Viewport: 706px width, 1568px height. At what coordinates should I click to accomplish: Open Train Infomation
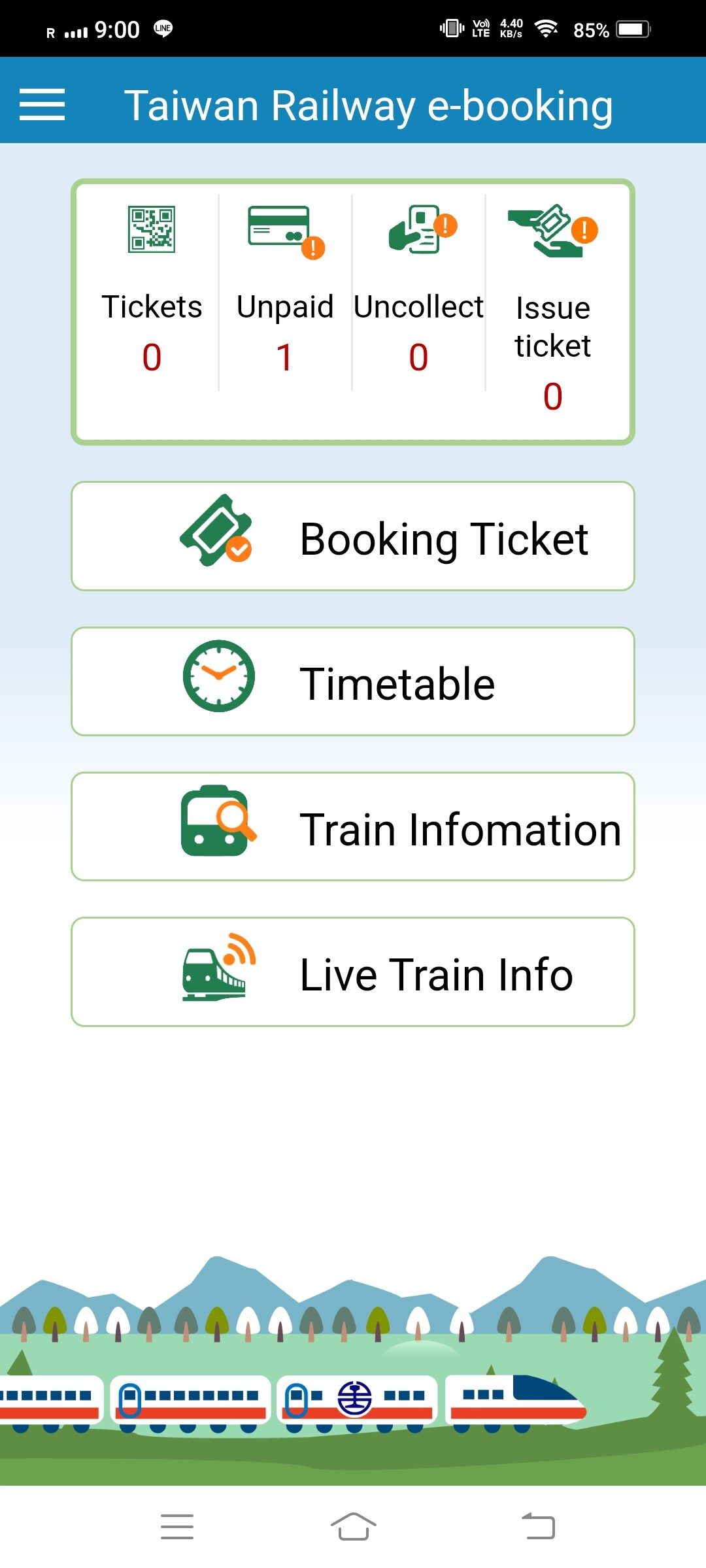click(353, 826)
